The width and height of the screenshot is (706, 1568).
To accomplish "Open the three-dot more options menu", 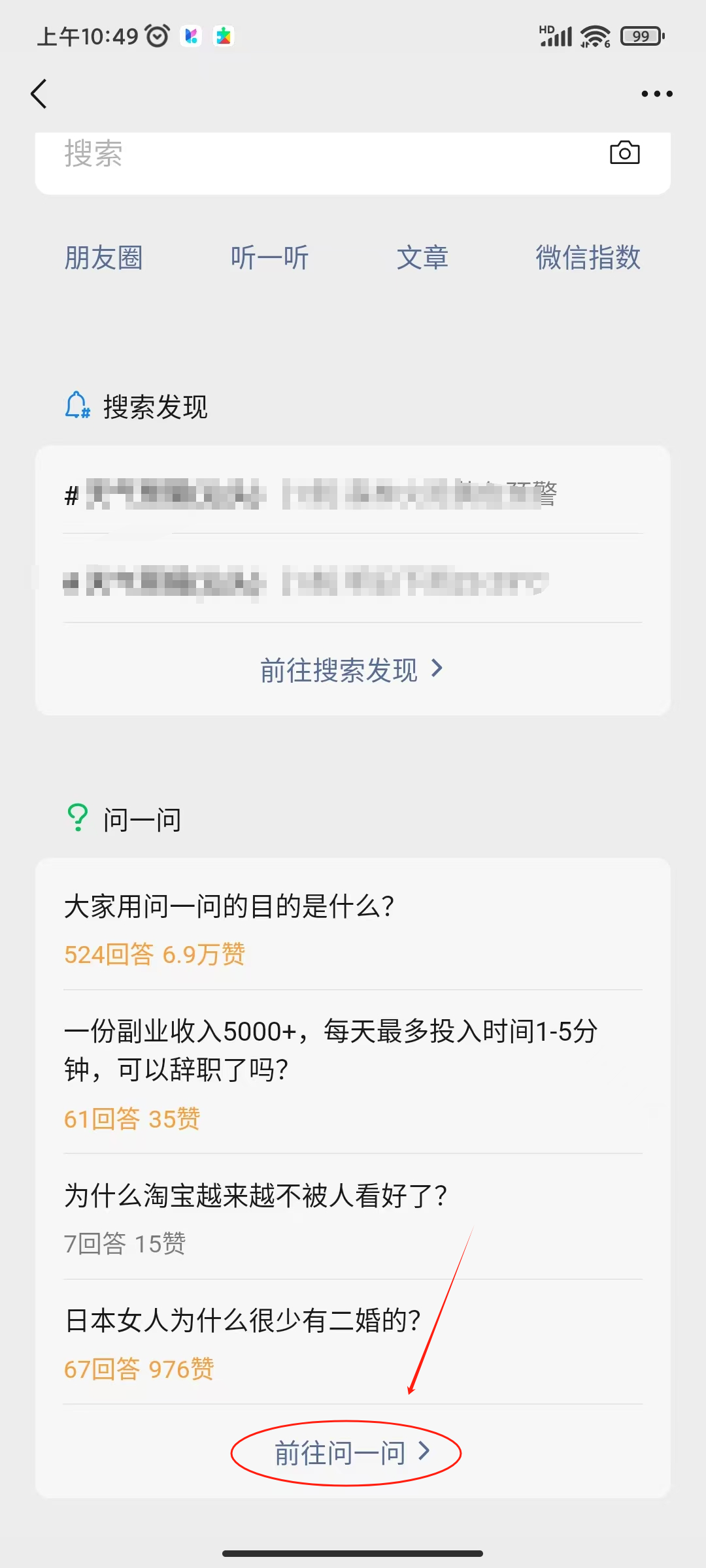I will coord(656,93).
